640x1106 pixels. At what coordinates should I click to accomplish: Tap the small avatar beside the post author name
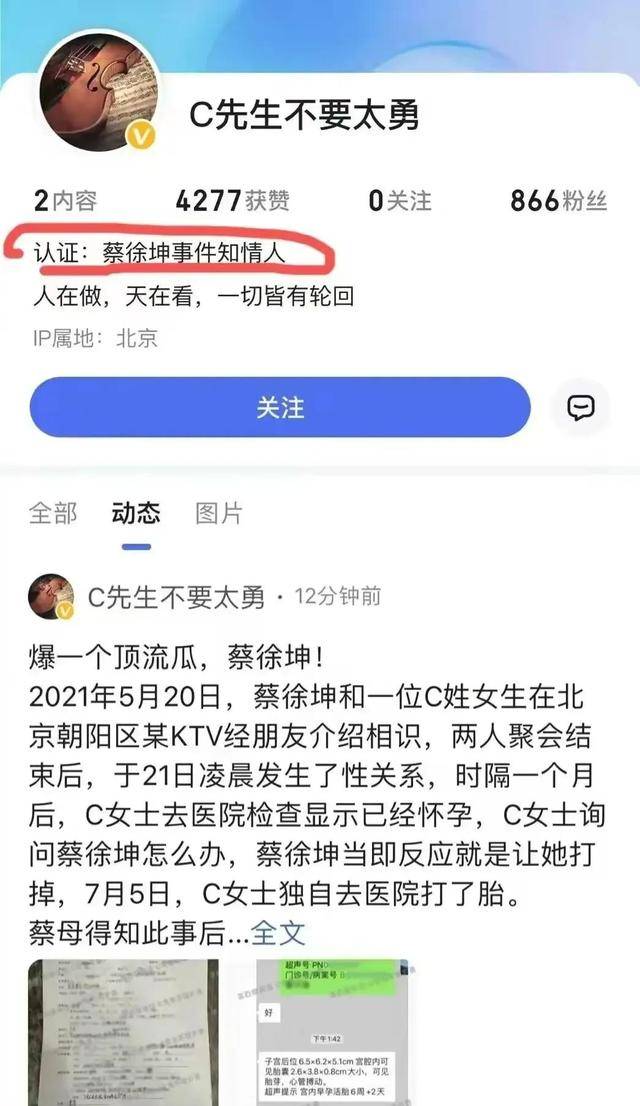[x=51, y=597]
